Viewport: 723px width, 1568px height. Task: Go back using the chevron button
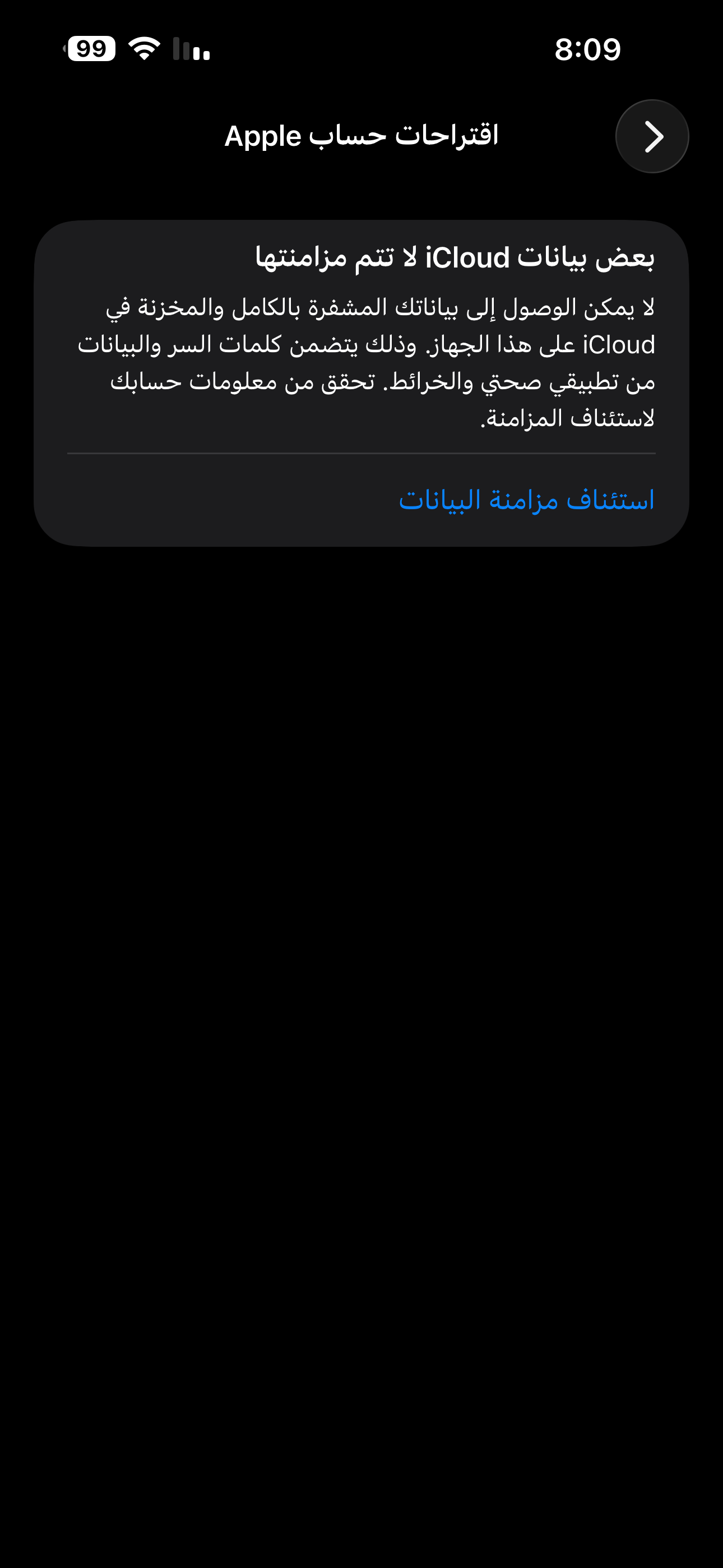[x=652, y=136]
